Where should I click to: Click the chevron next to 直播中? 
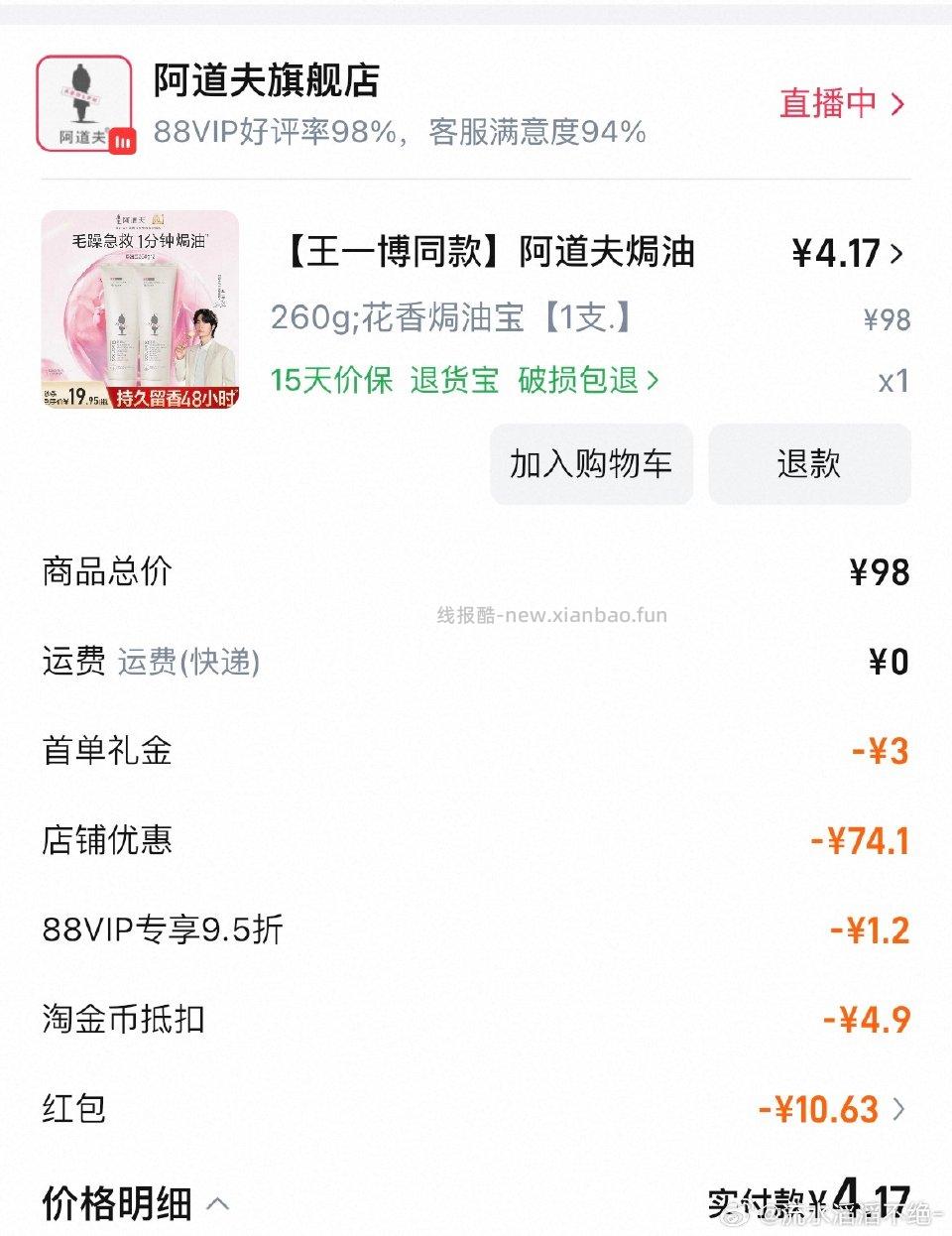[x=899, y=103]
